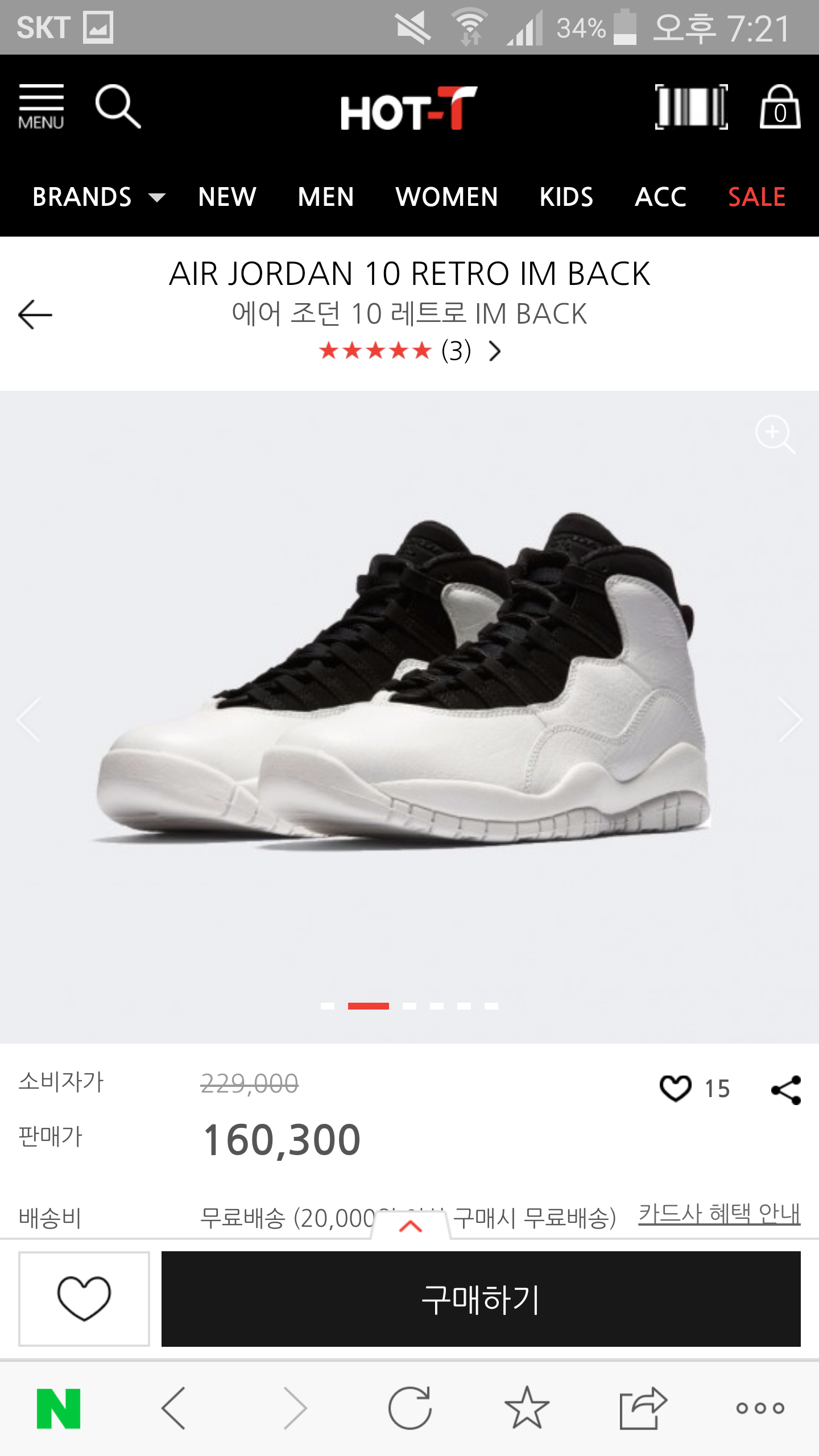
Task: Open the SALE category
Action: pos(756,197)
